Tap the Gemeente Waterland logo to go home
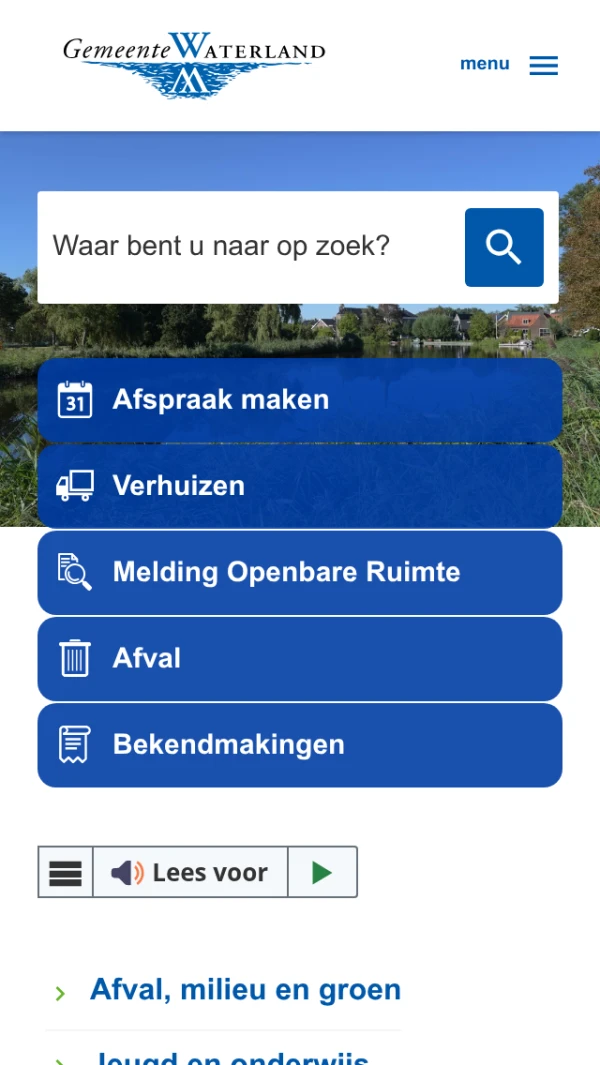The height and width of the screenshot is (1065, 600). (x=194, y=65)
